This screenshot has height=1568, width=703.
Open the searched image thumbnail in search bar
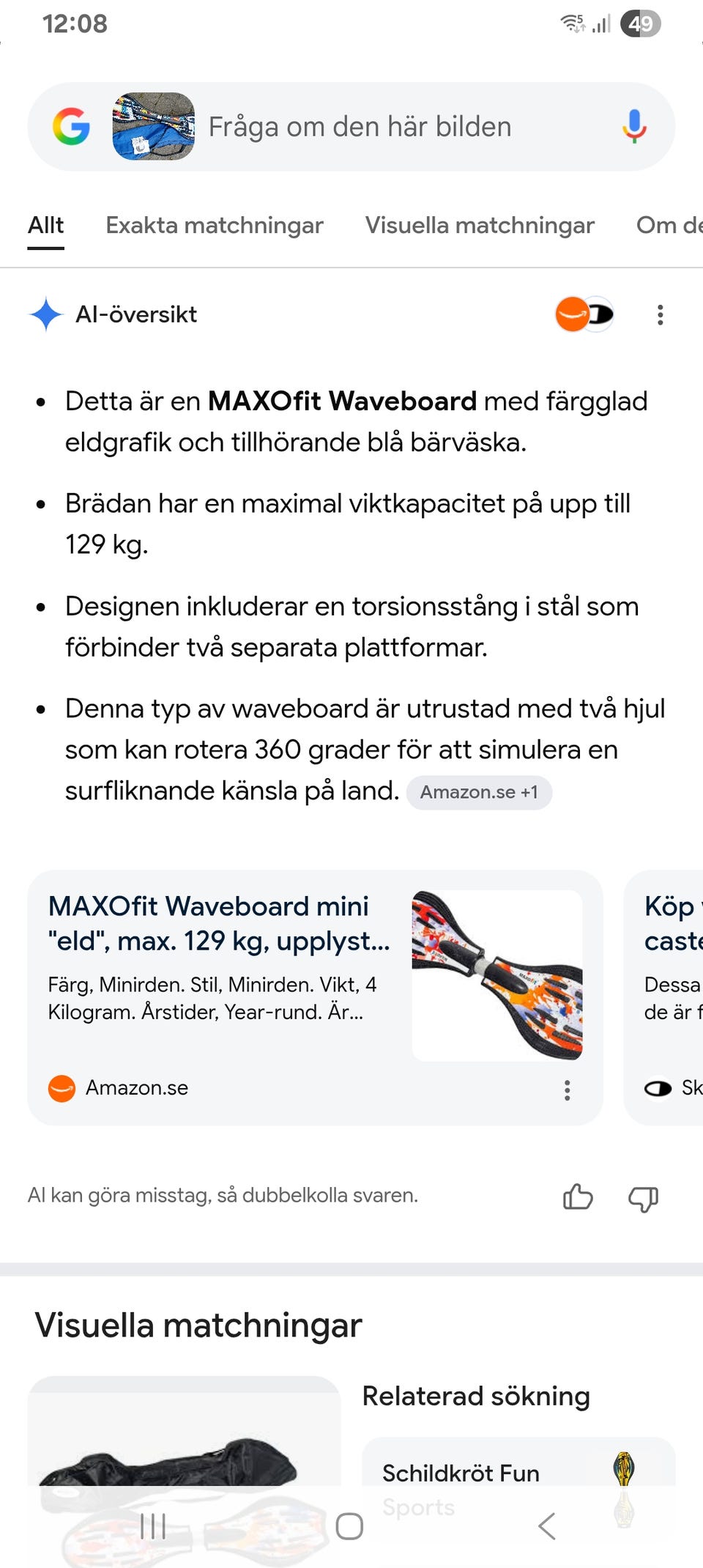[x=153, y=126]
